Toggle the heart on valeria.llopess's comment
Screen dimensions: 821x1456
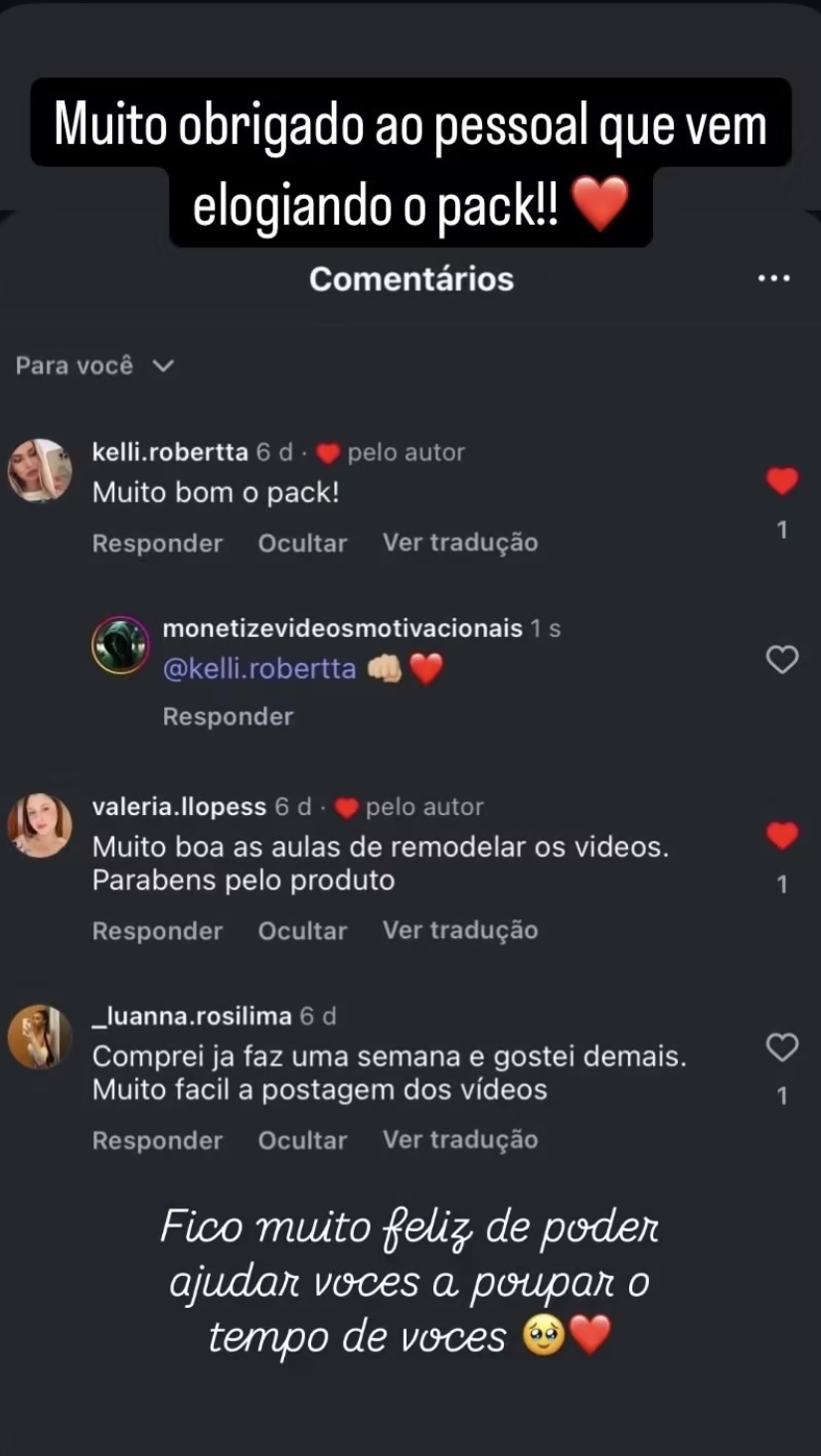pyautogui.click(x=781, y=835)
